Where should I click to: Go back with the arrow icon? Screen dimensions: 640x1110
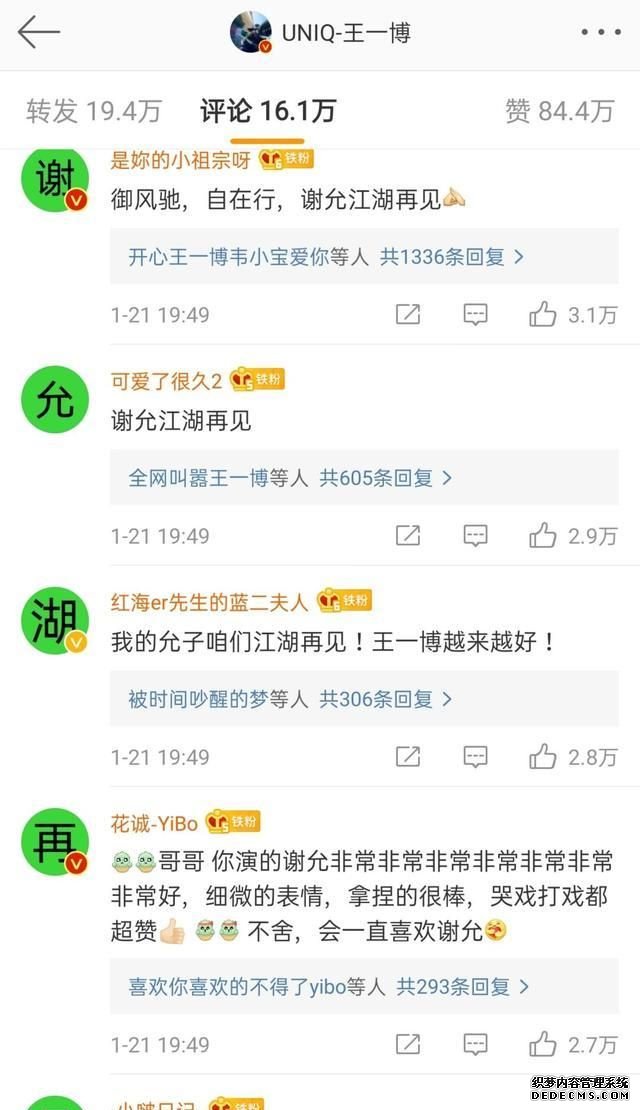click(x=38, y=32)
